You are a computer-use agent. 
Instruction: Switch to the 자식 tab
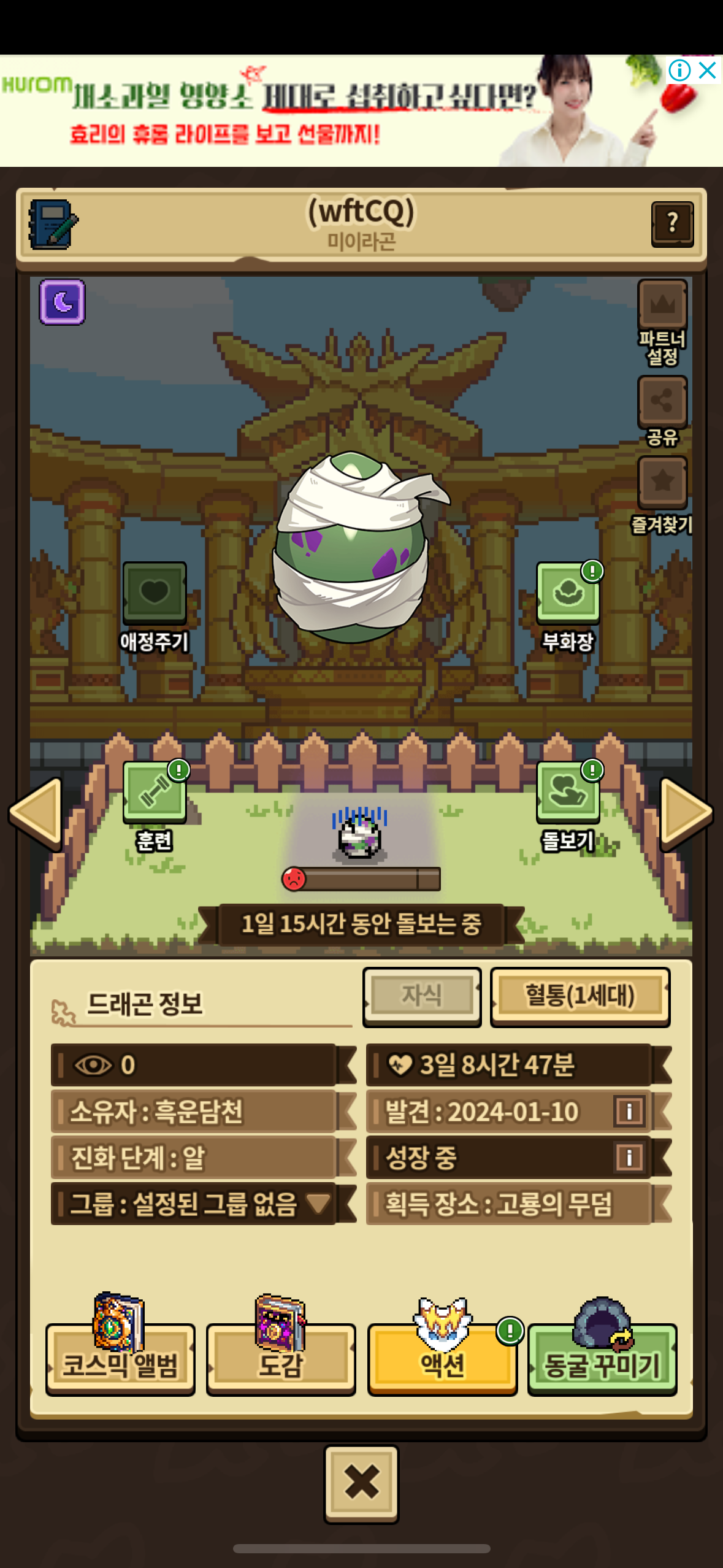tap(422, 996)
